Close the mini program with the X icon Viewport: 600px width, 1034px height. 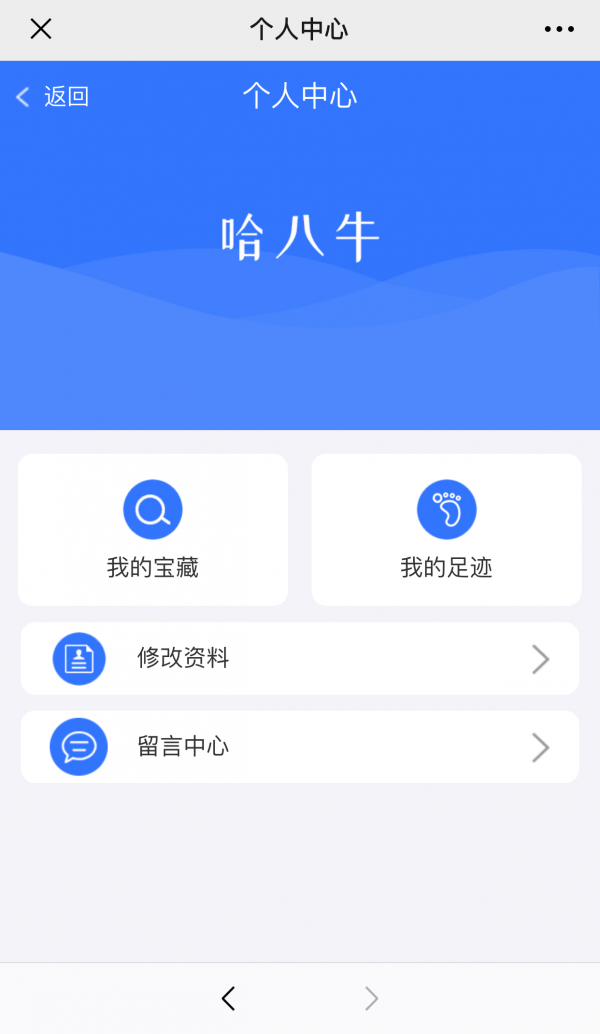(41, 29)
